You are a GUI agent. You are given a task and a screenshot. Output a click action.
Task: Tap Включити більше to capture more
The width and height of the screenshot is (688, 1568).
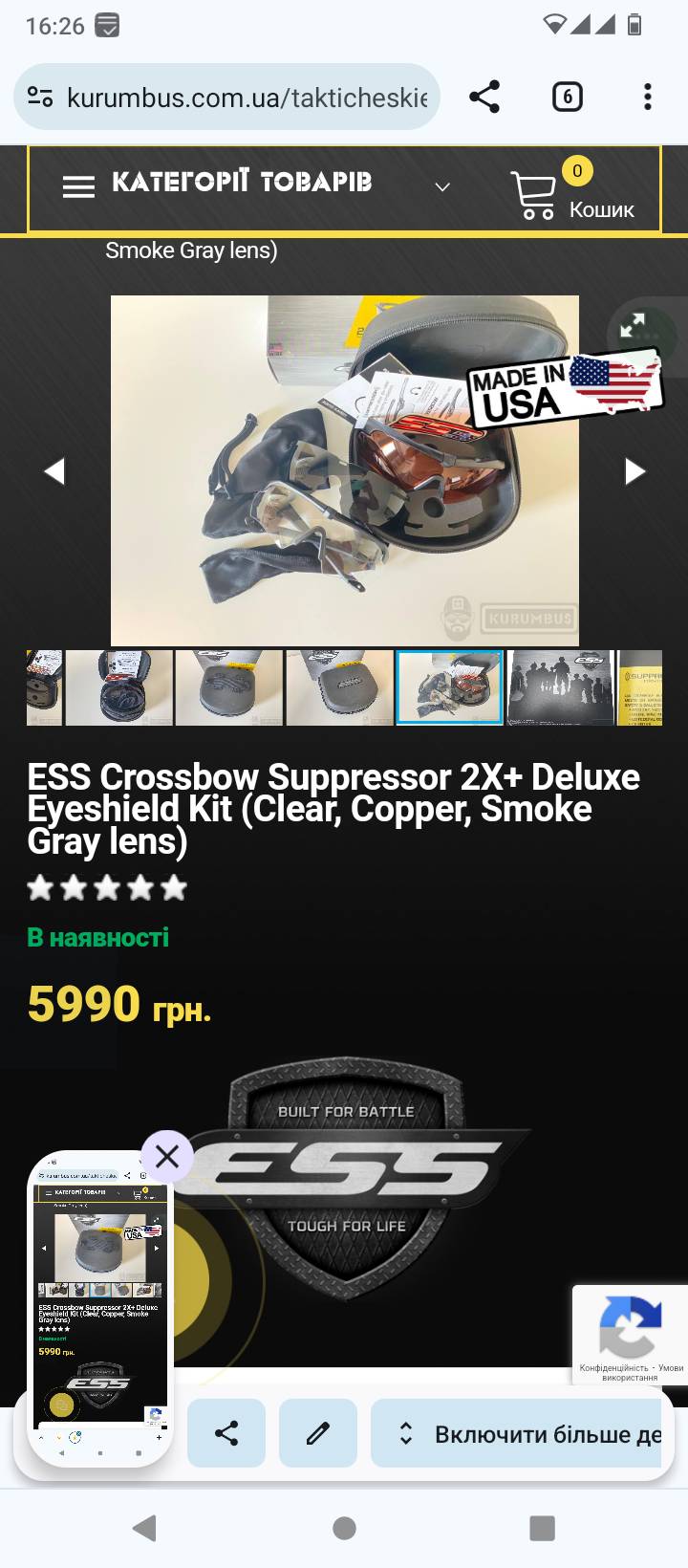(x=516, y=1432)
